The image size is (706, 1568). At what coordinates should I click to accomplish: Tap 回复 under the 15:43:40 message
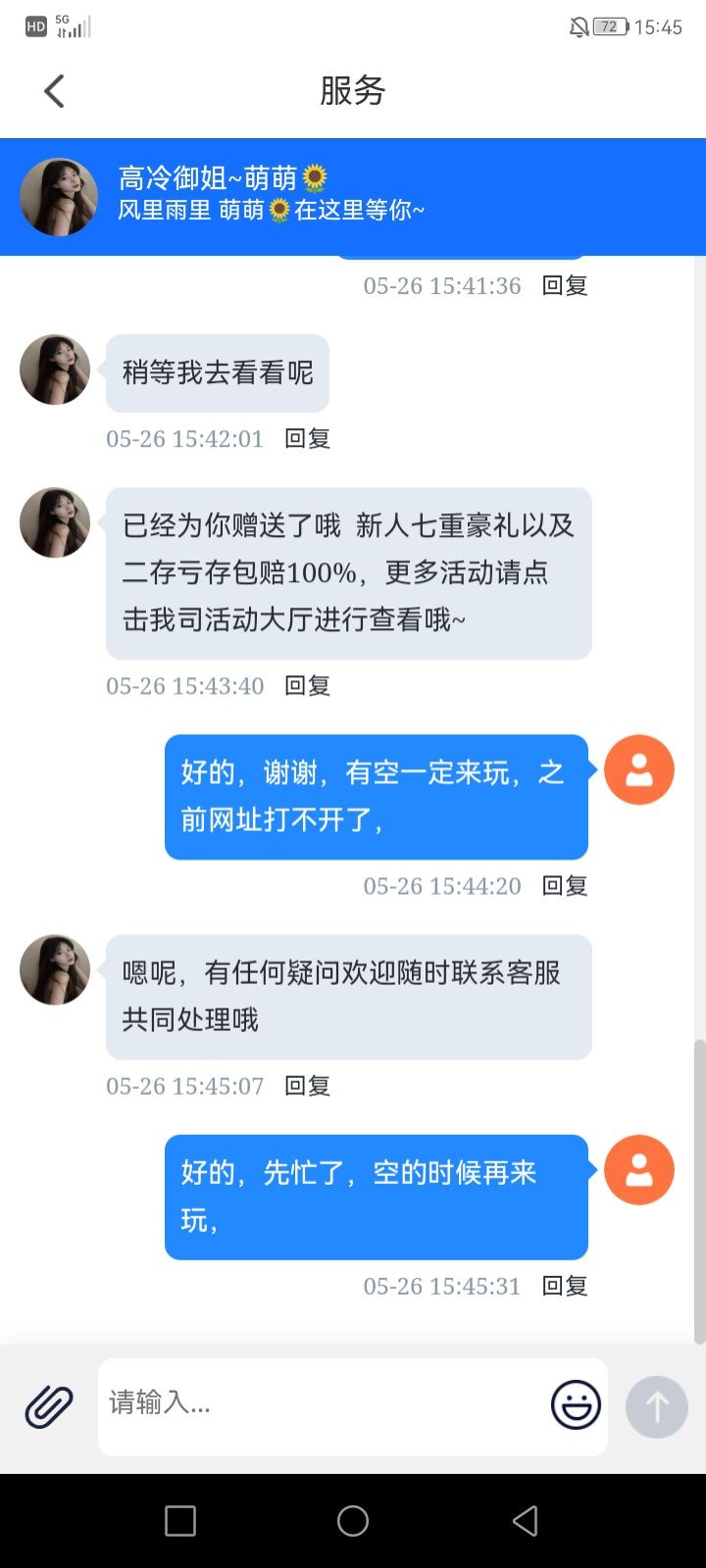tap(307, 685)
